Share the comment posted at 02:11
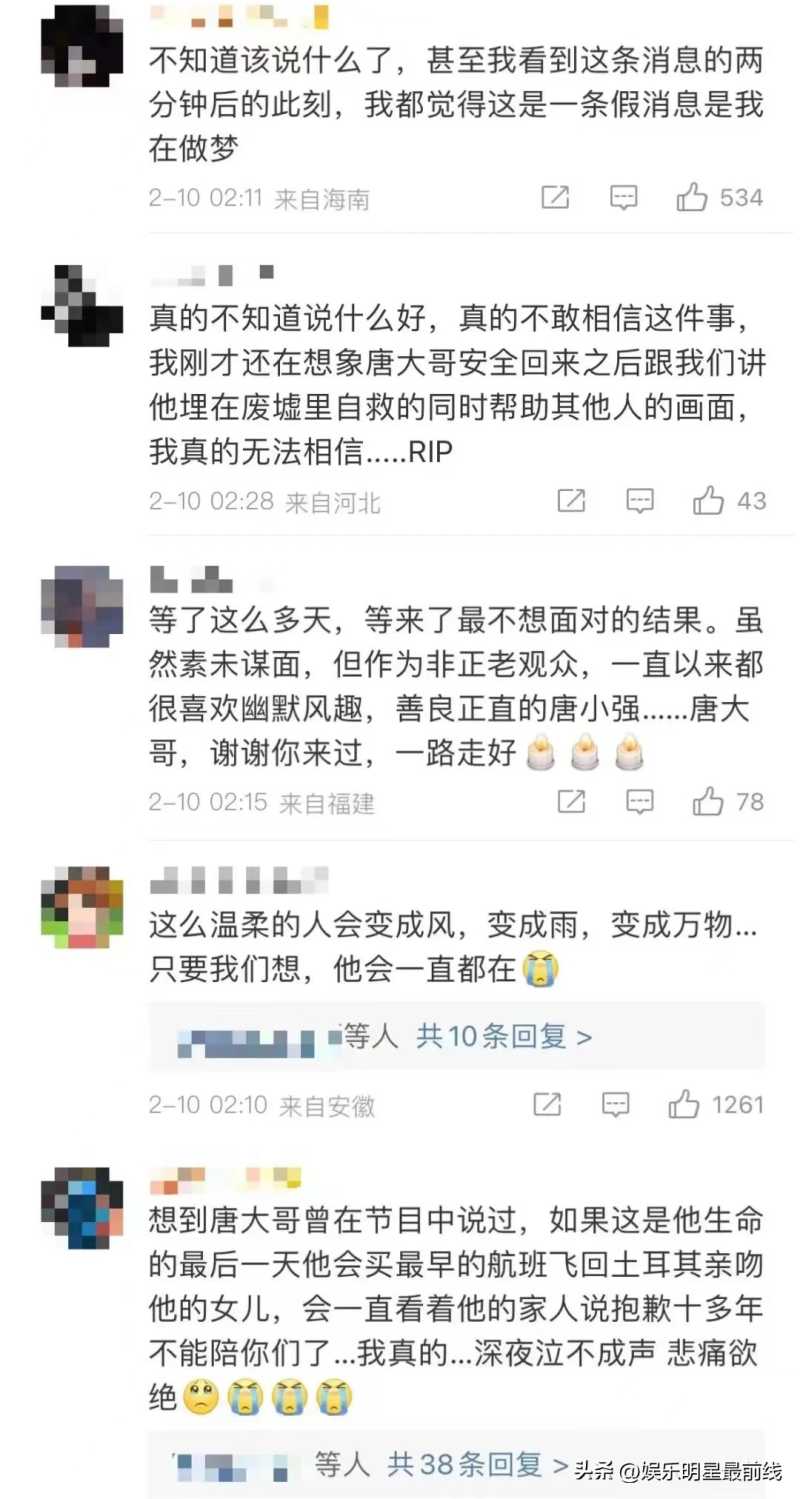Image resolution: width=800 pixels, height=1499 pixels. point(555,197)
